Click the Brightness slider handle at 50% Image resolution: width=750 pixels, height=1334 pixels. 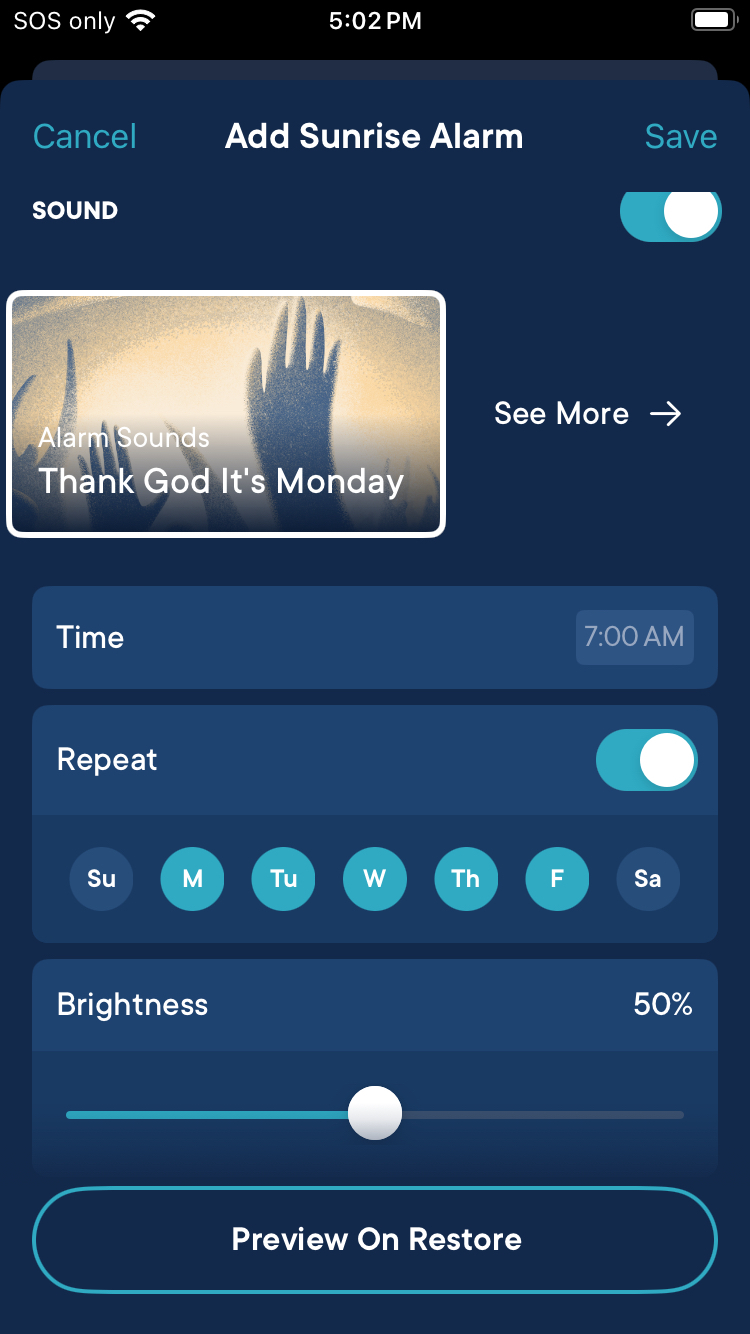[x=374, y=1111]
